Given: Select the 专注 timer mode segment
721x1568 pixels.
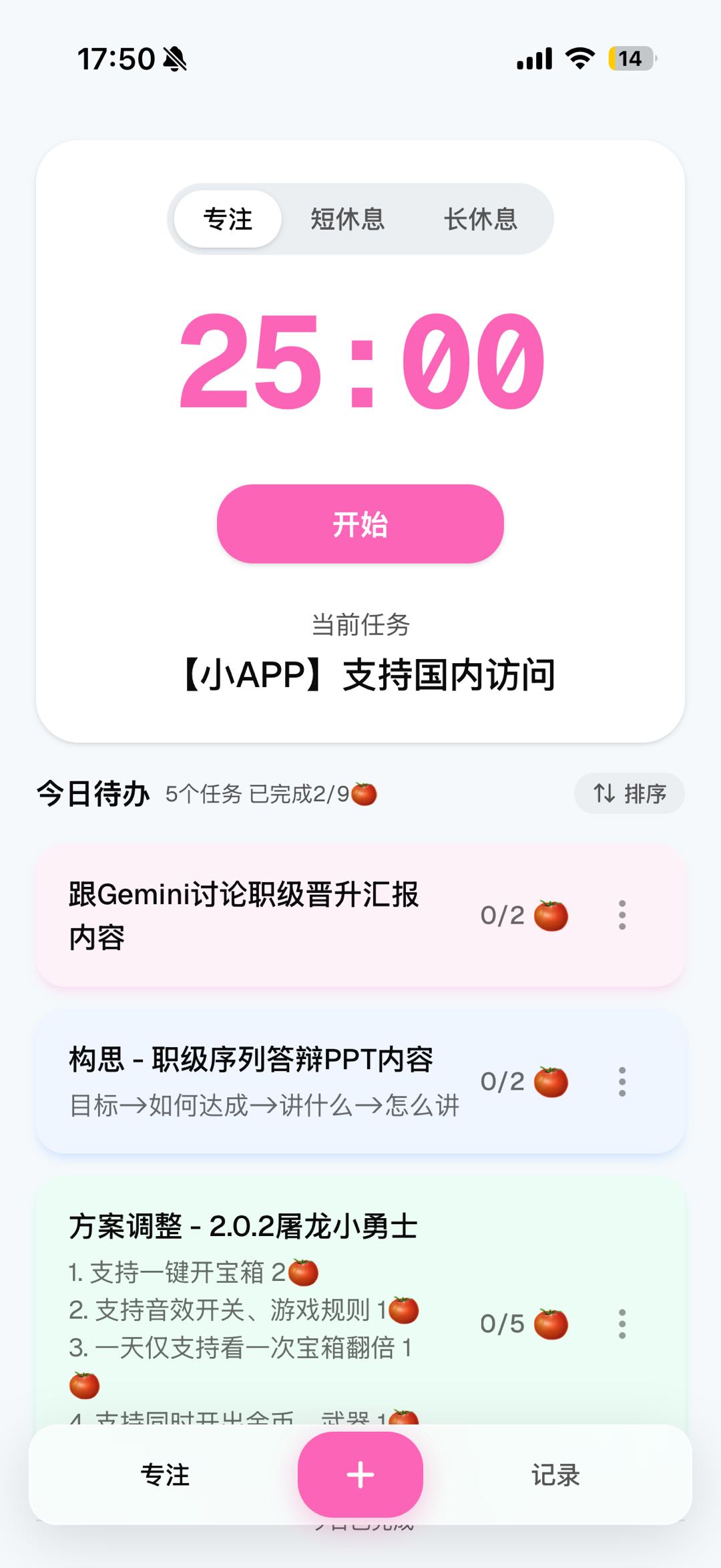Looking at the screenshot, I should [x=228, y=219].
